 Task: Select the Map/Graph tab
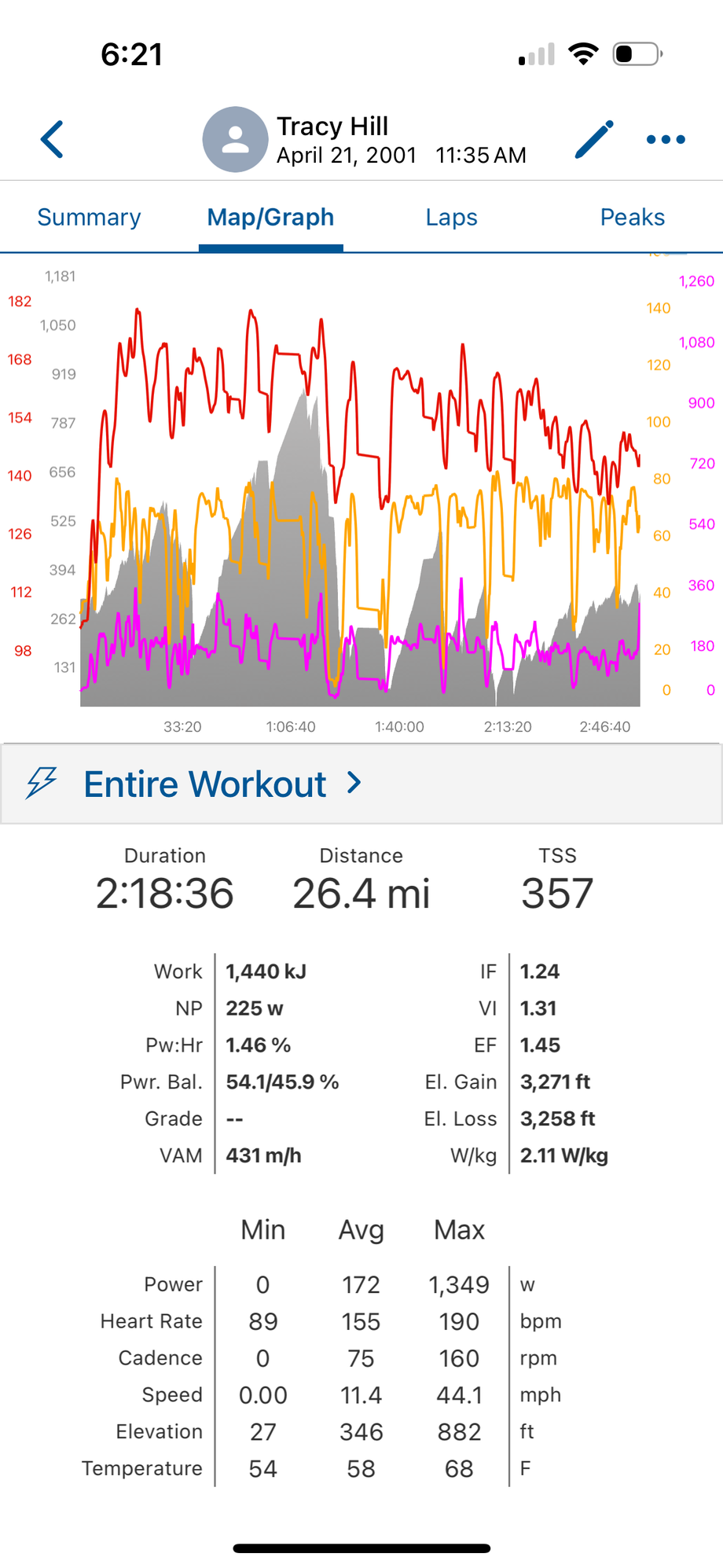pyautogui.click(x=270, y=218)
